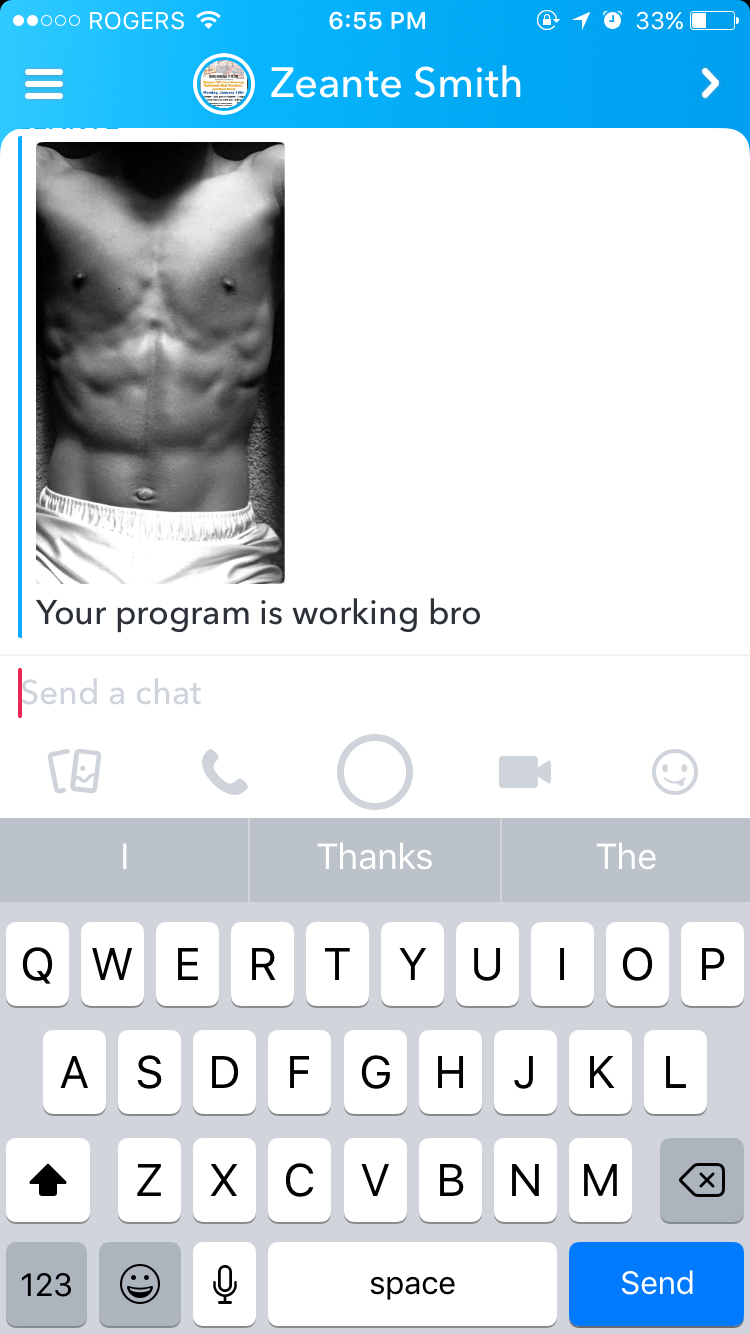
Task: Tap the keyboard backspace key
Action: tap(702, 1181)
